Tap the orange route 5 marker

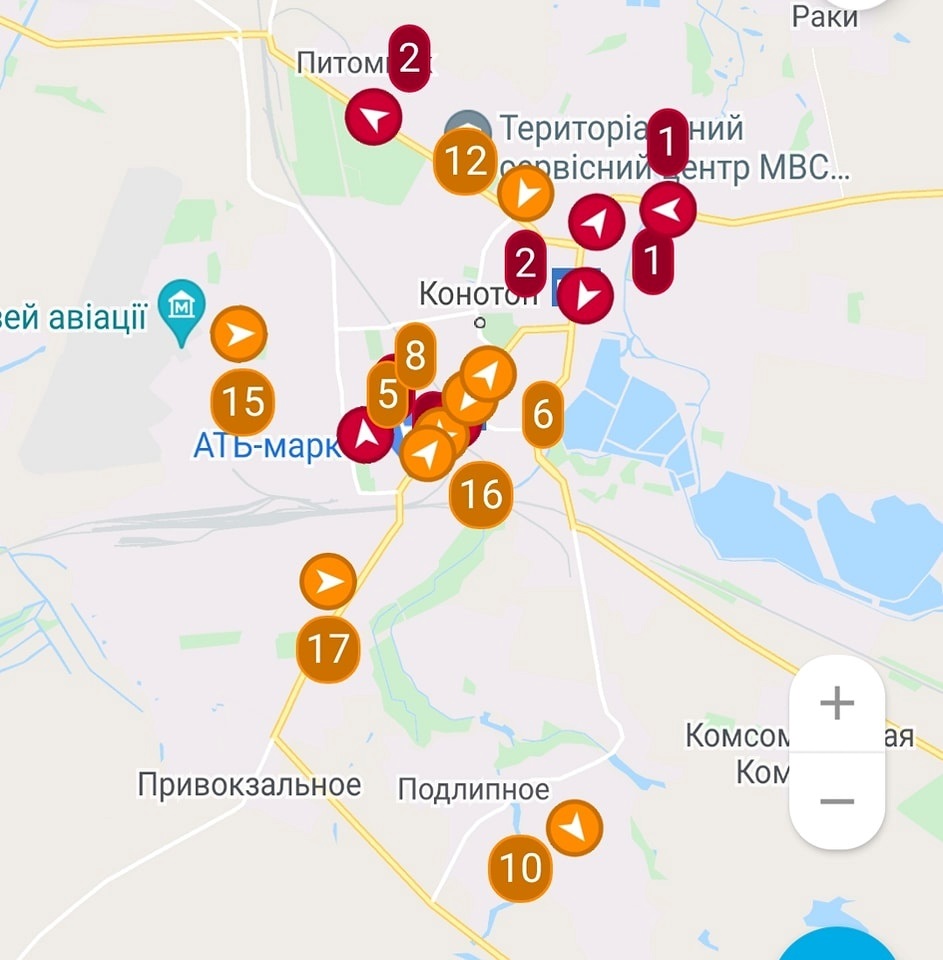(x=387, y=394)
